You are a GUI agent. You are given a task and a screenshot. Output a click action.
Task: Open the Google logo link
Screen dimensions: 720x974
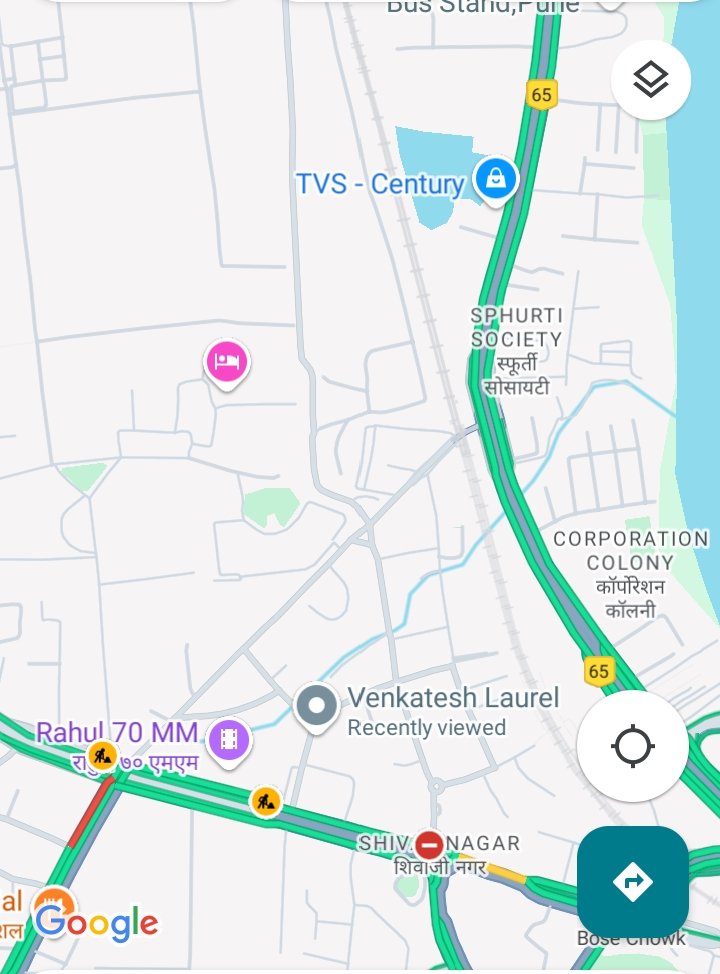95,922
